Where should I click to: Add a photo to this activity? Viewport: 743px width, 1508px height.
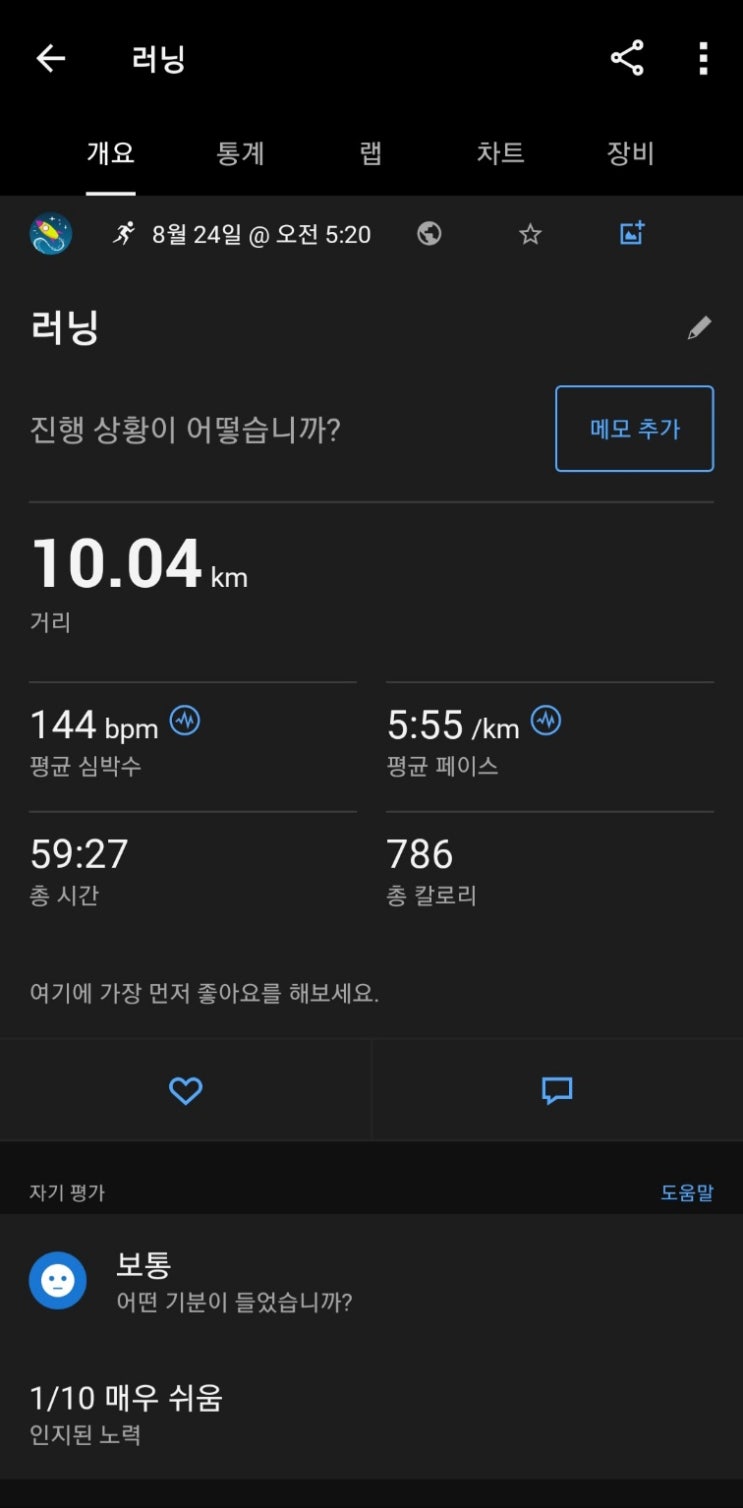632,233
